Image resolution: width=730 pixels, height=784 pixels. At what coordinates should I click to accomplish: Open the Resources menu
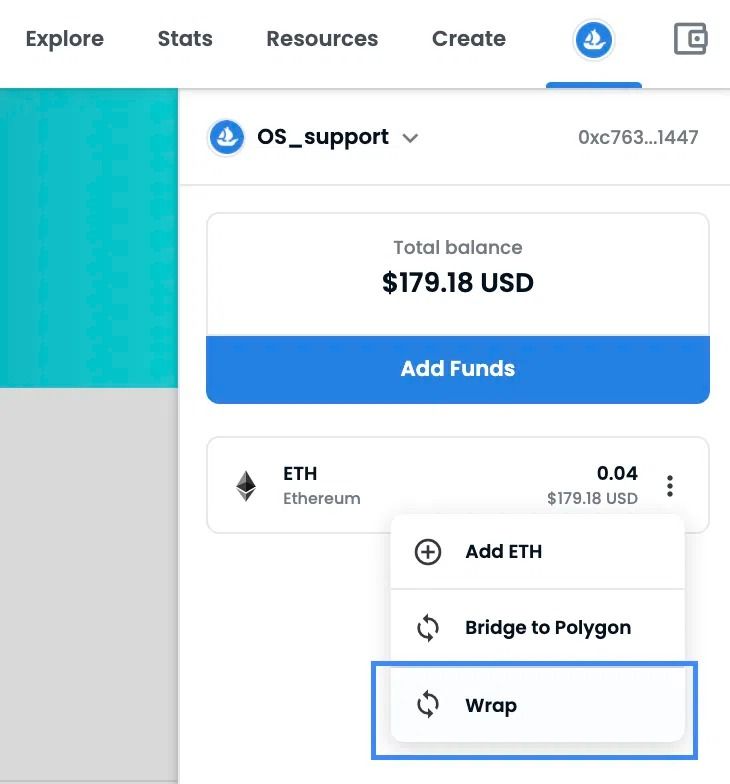[x=322, y=39]
